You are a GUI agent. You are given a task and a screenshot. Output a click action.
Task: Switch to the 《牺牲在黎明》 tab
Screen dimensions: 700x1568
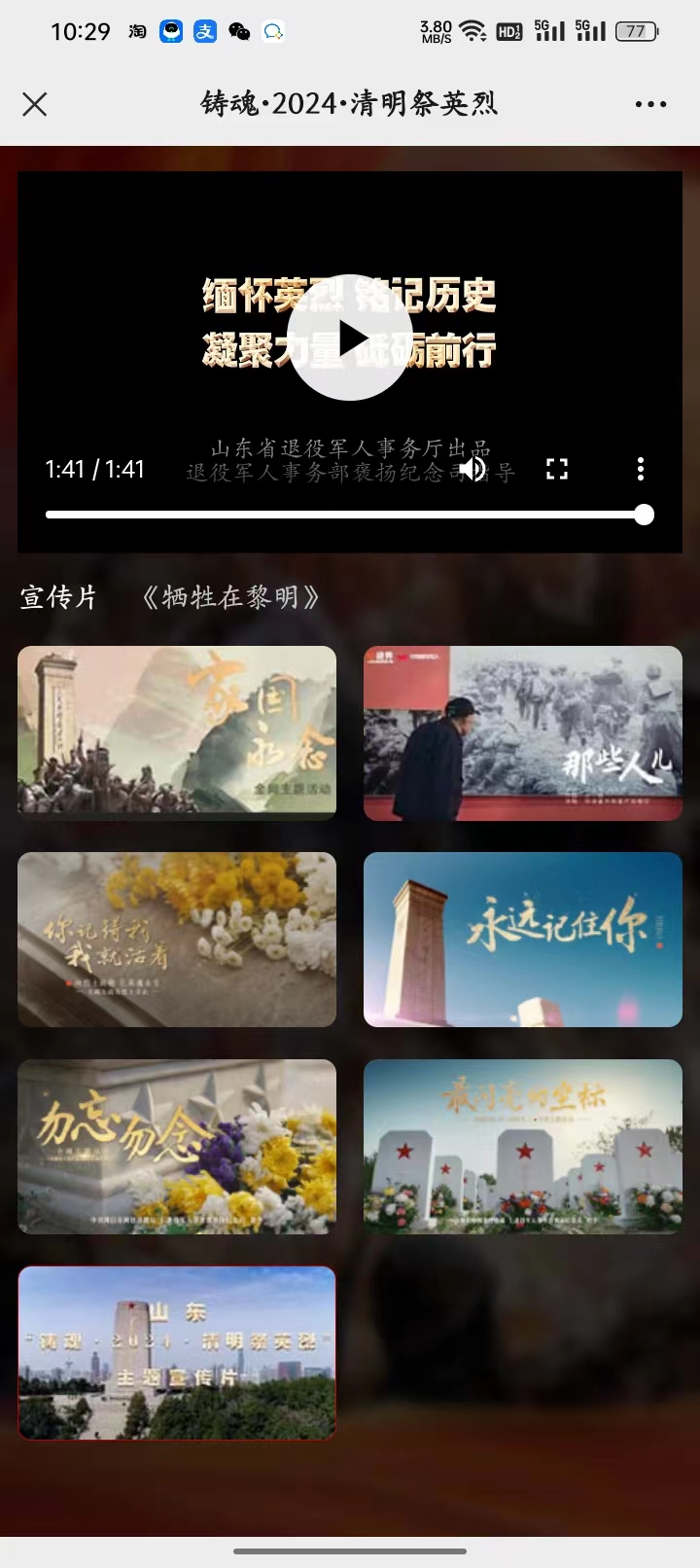click(x=231, y=597)
